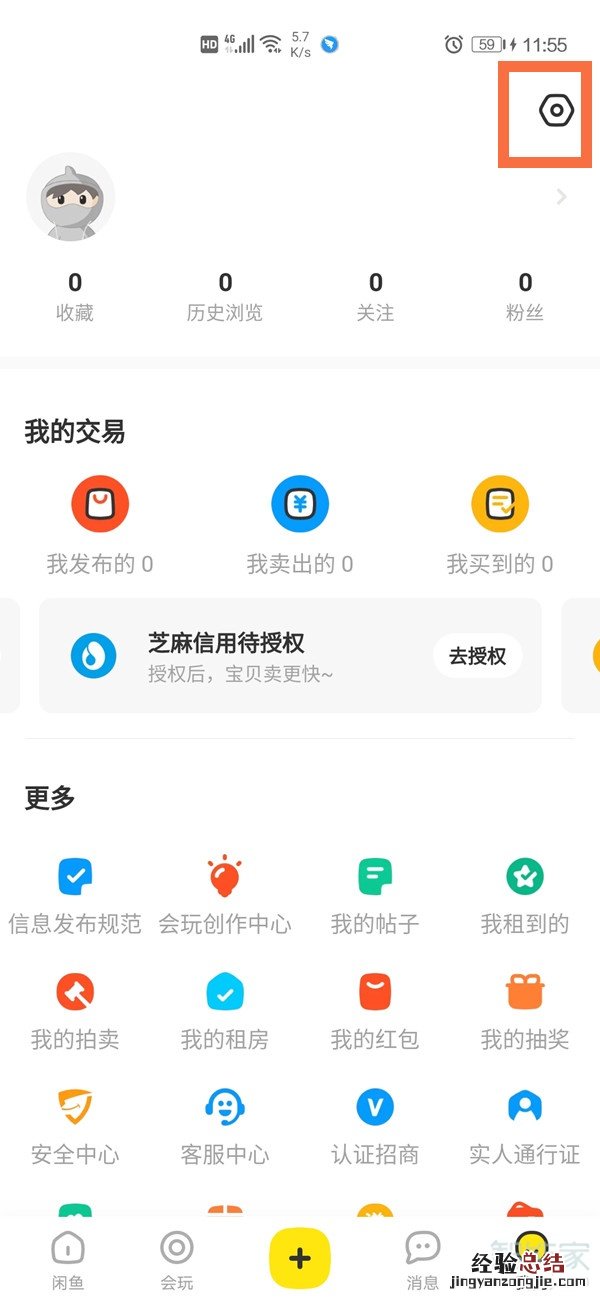Open 历史浏览 browsing history
The width and height of the screenshot is (600, 1300).
[x=225, y=297]
